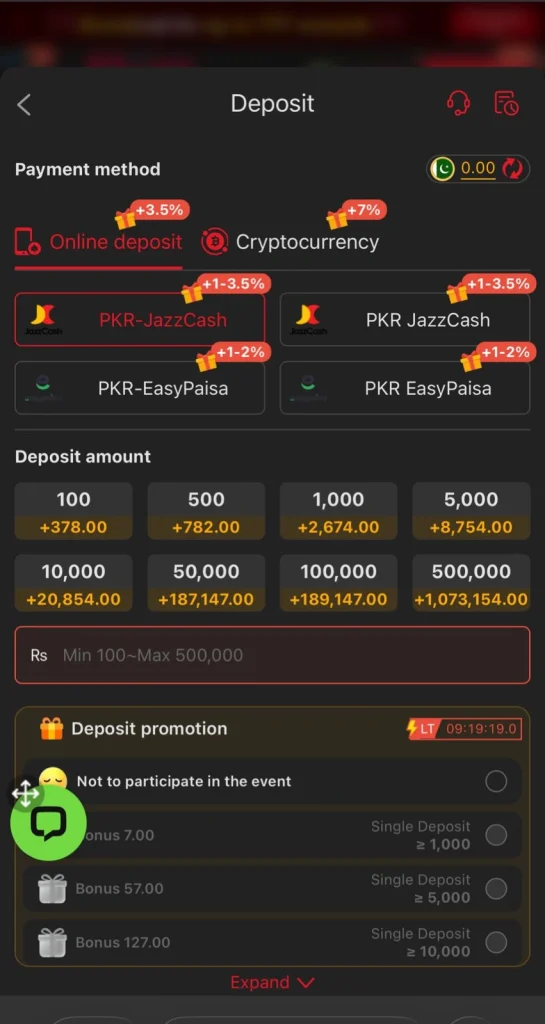Choose the 10,000 deposit amount
Image resolution: width=545 pixels, height=1024 pixels.
pyautogui.click(x=74, y=583)
